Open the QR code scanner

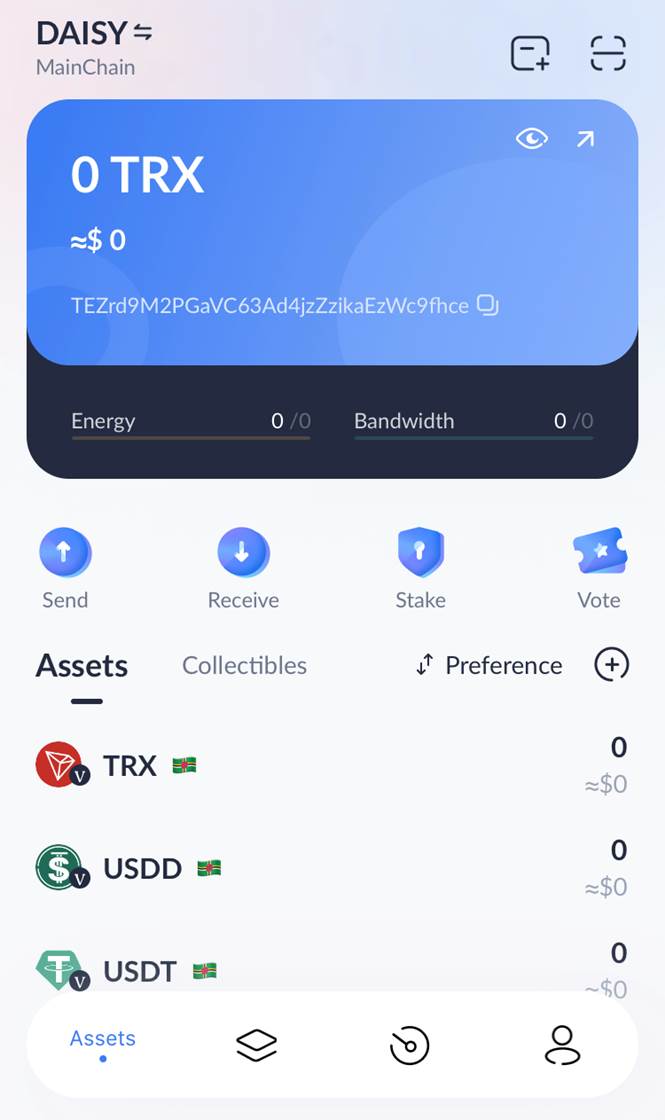pos(607,53)
